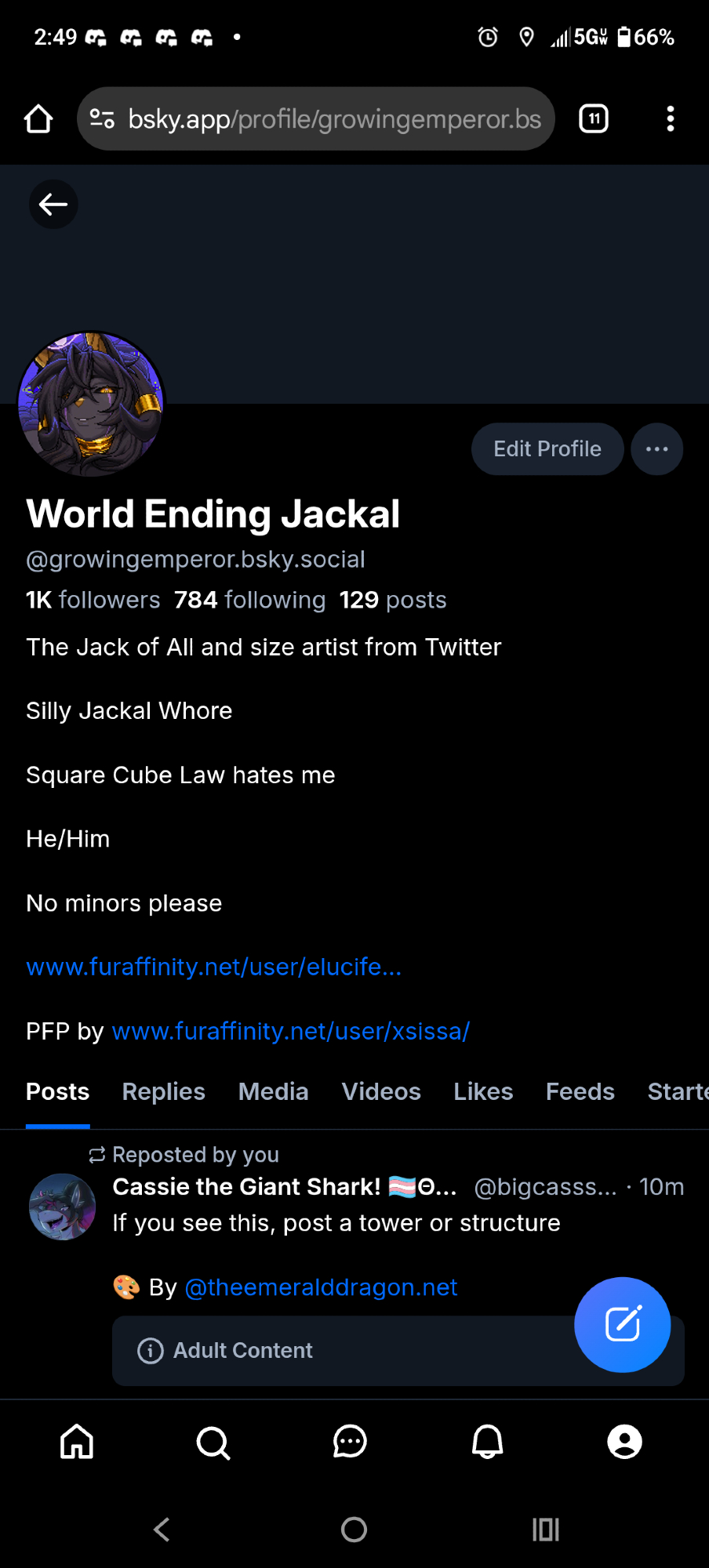Go back using the profile back arrow
The height and width of the screenshot is (1568, 709).
pyautogui.click(x=53, y=205)
